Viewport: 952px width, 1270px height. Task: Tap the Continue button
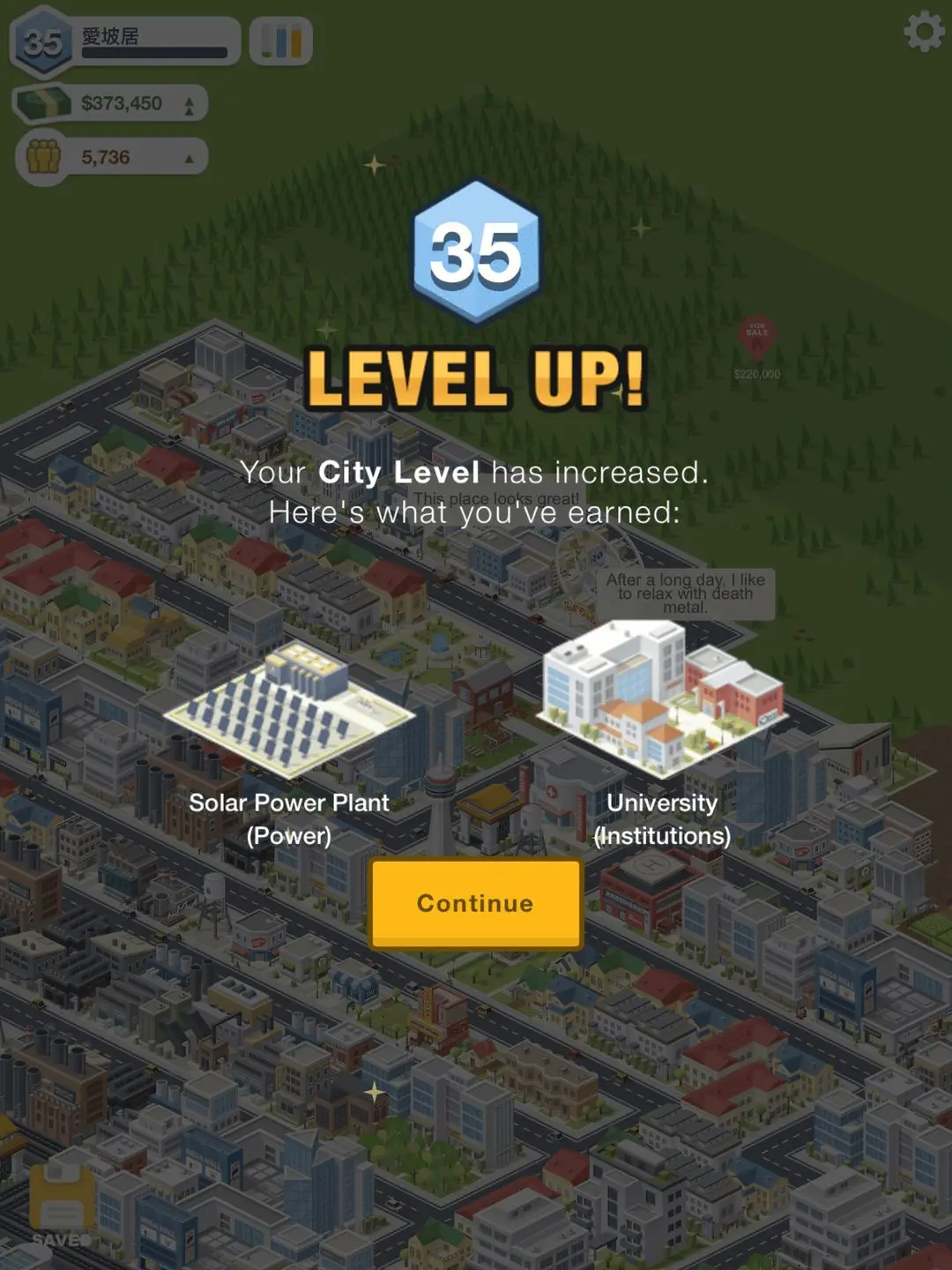point(475,903)
